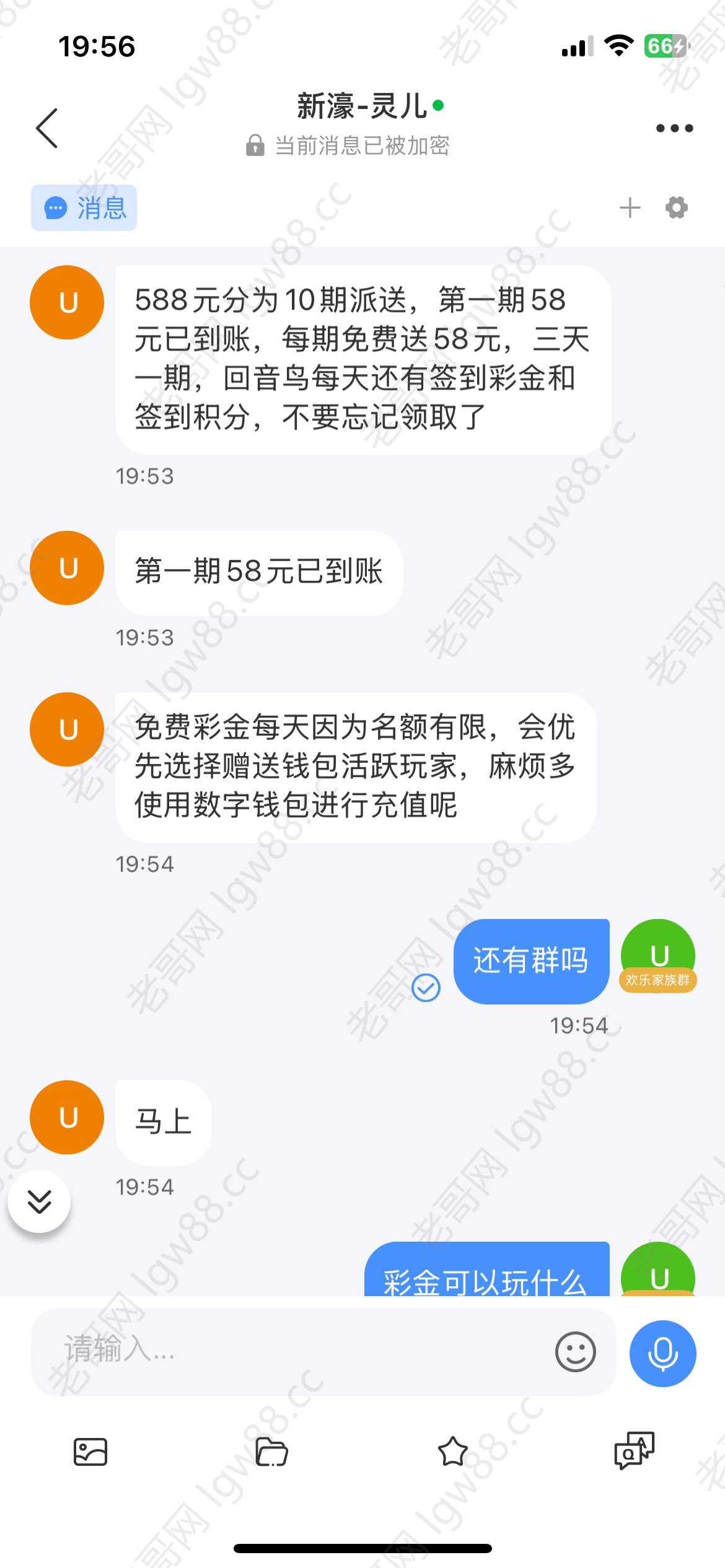This screenshot has height=1568, width=725.
Task: Focus the 请输入 message input field
Action: coord(291,1352)
